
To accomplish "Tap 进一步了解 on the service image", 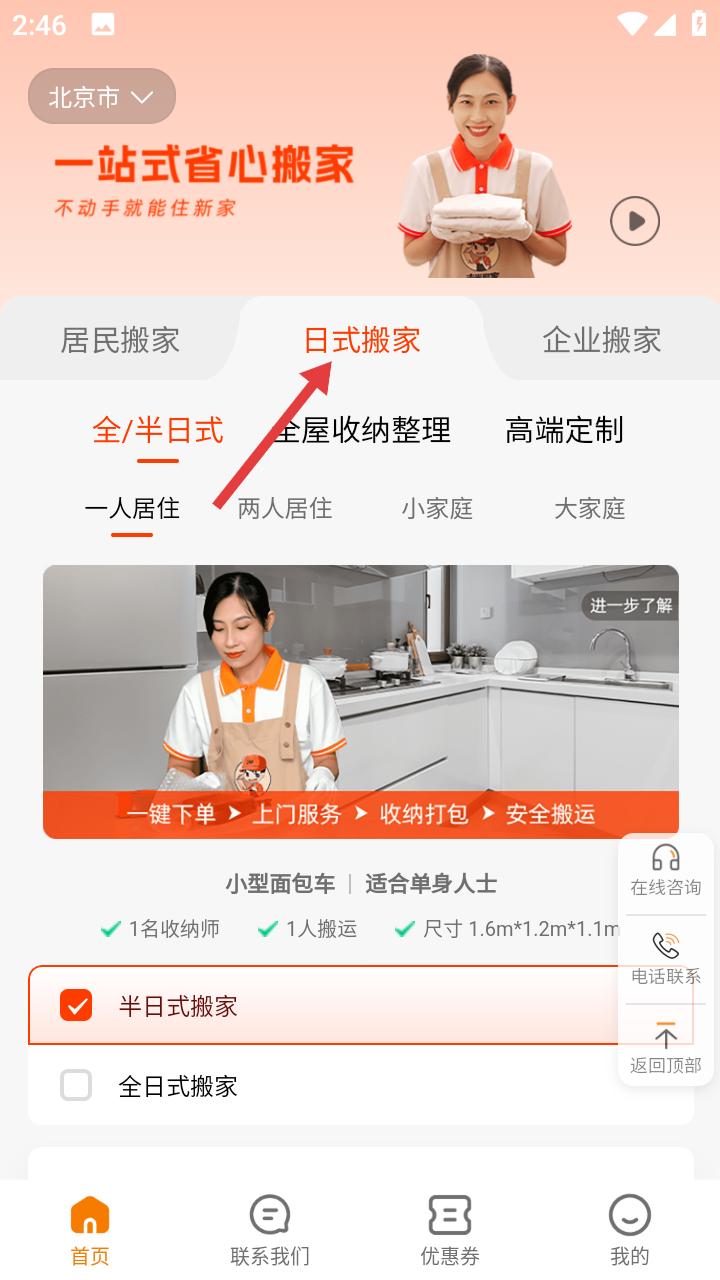I will (630, 606).
